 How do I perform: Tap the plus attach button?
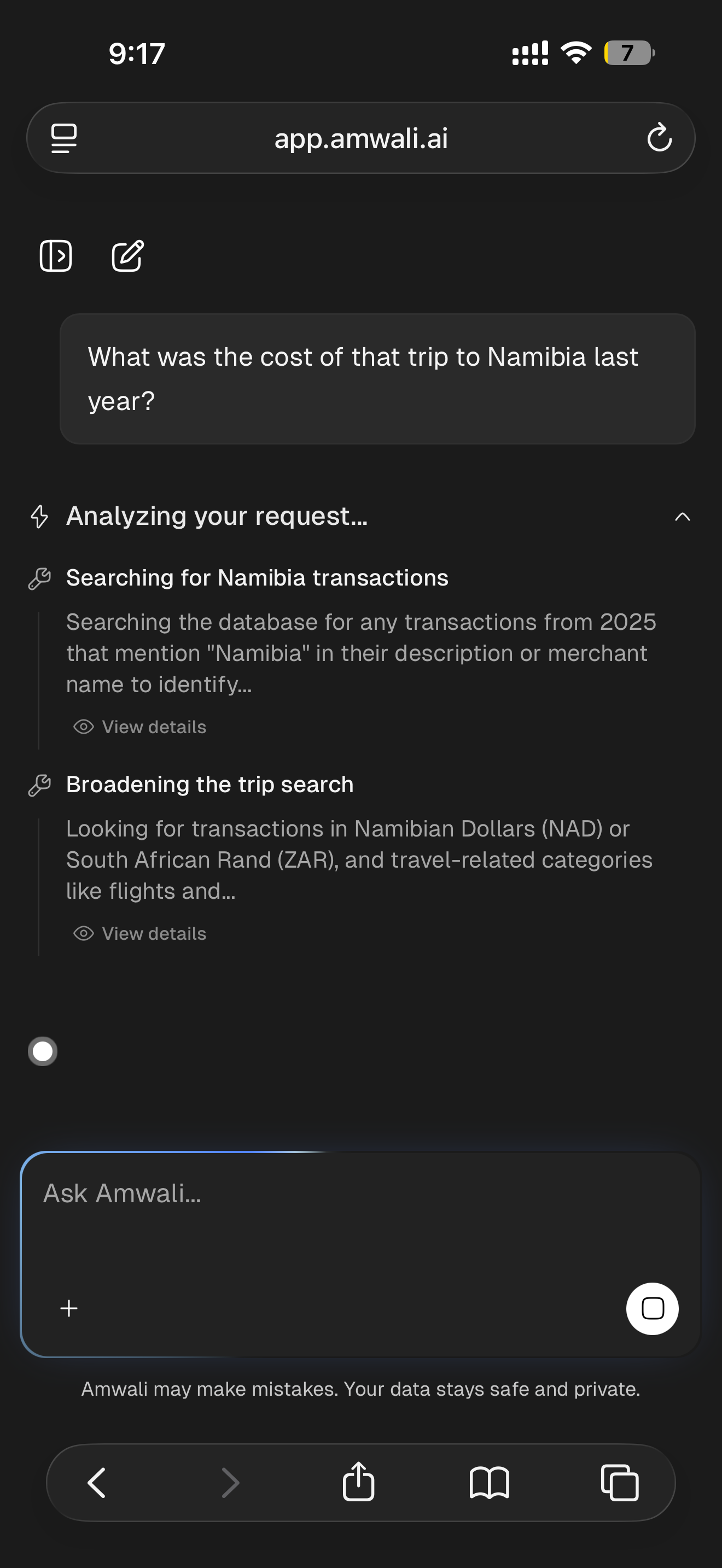(69, 1308)
